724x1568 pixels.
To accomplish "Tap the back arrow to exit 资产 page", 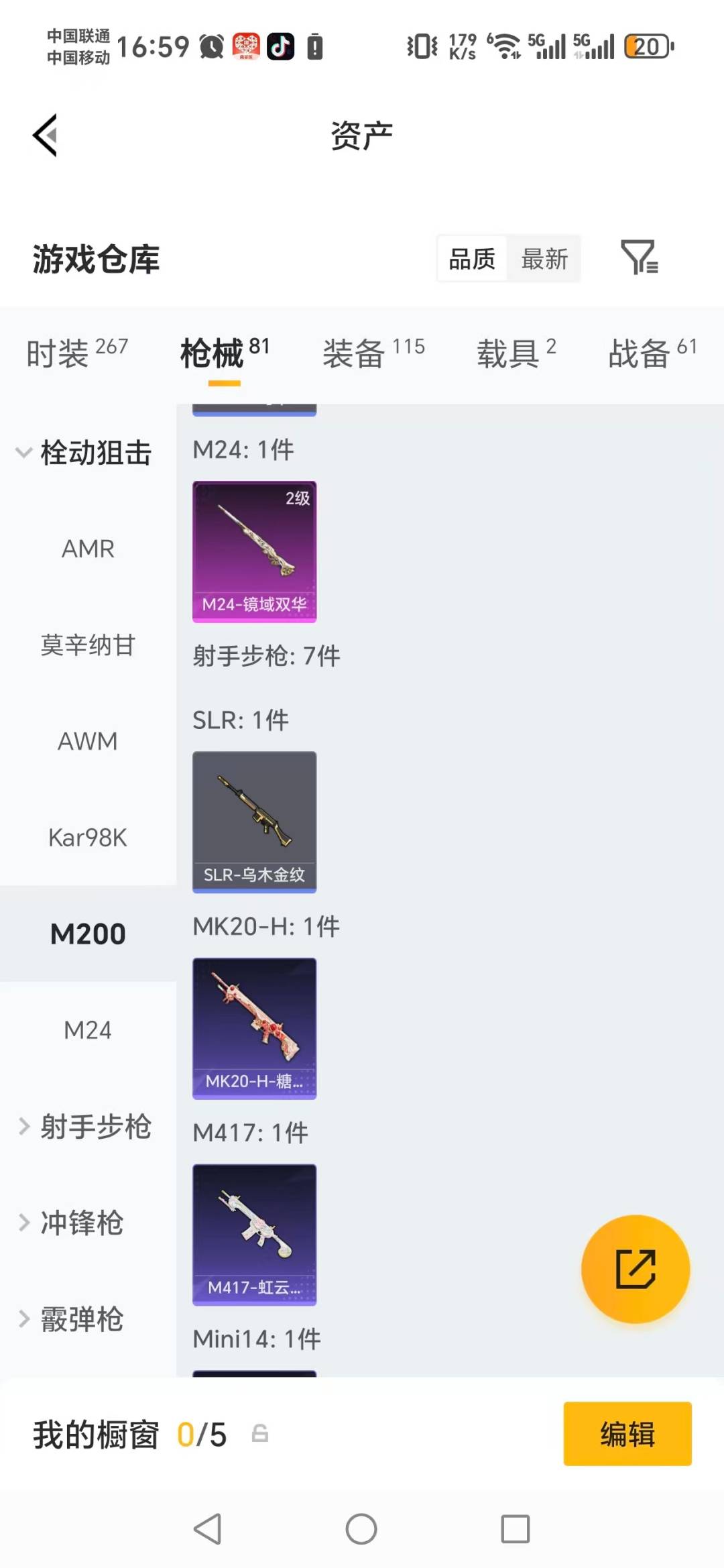I will pyautogui.click(x=44, y=134).
